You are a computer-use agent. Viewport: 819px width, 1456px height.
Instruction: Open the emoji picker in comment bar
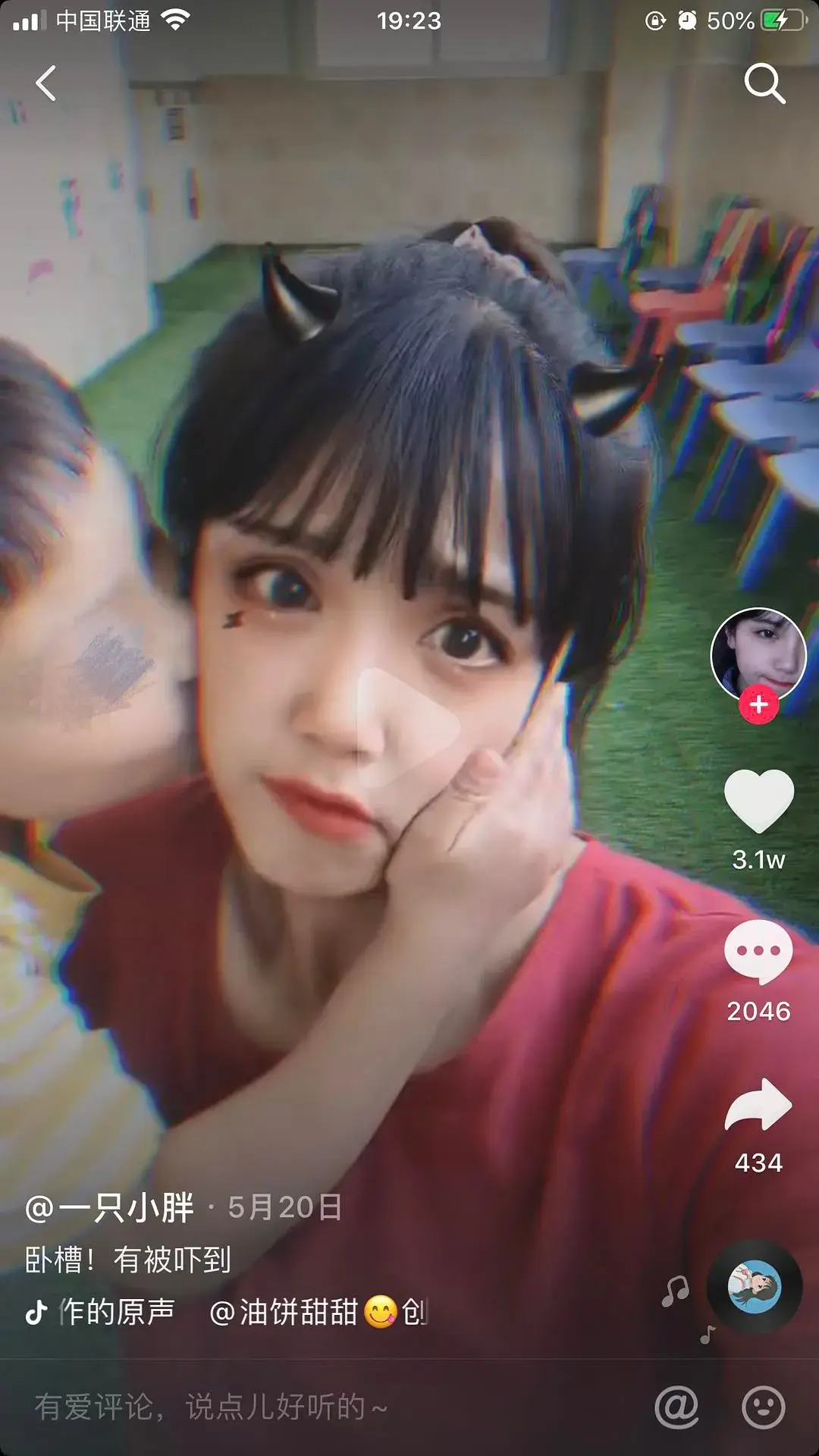(762, 1407)
